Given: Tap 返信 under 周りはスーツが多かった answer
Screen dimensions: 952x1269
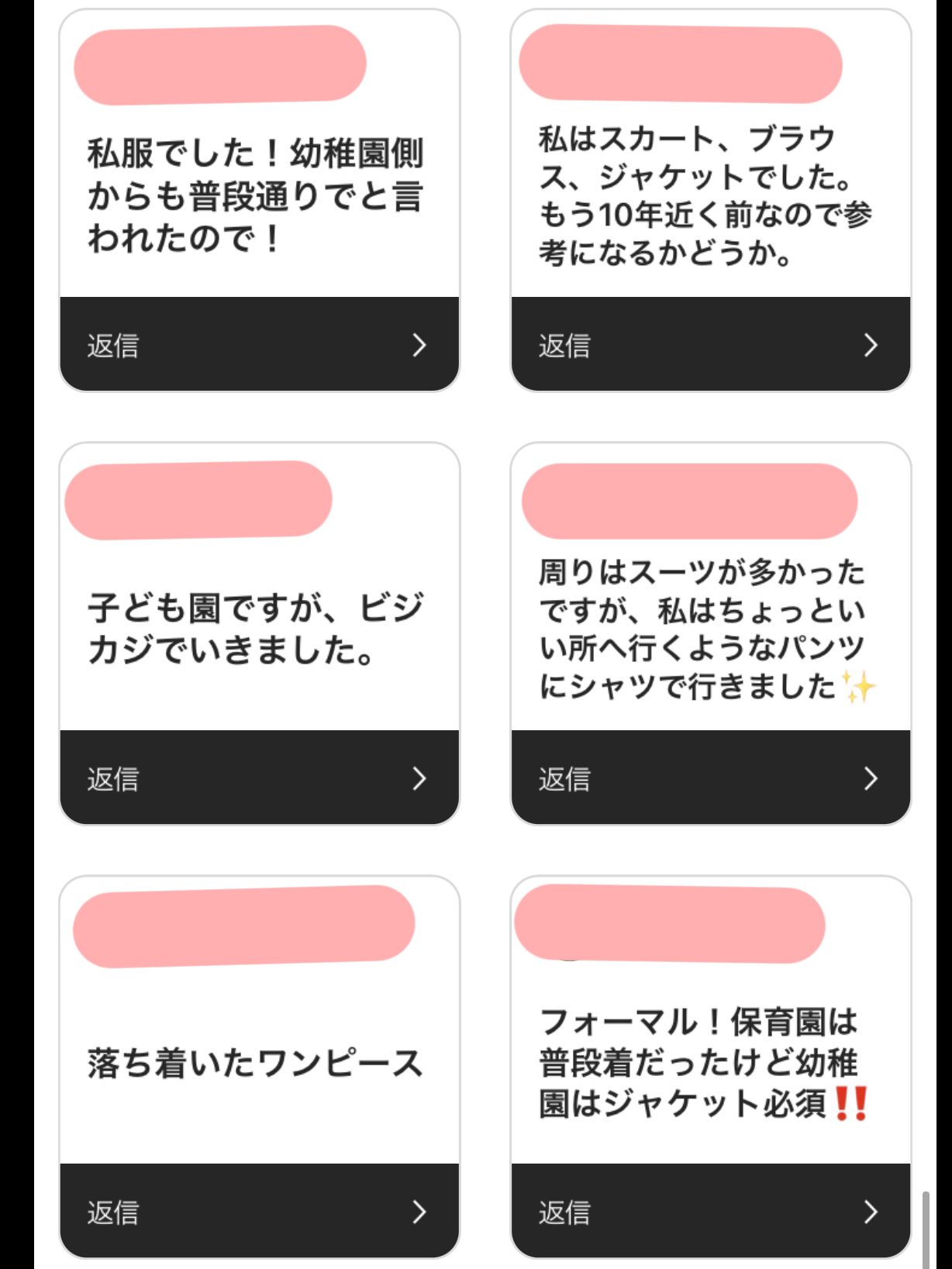Looking at the screenshot, I should coord(710,778).
